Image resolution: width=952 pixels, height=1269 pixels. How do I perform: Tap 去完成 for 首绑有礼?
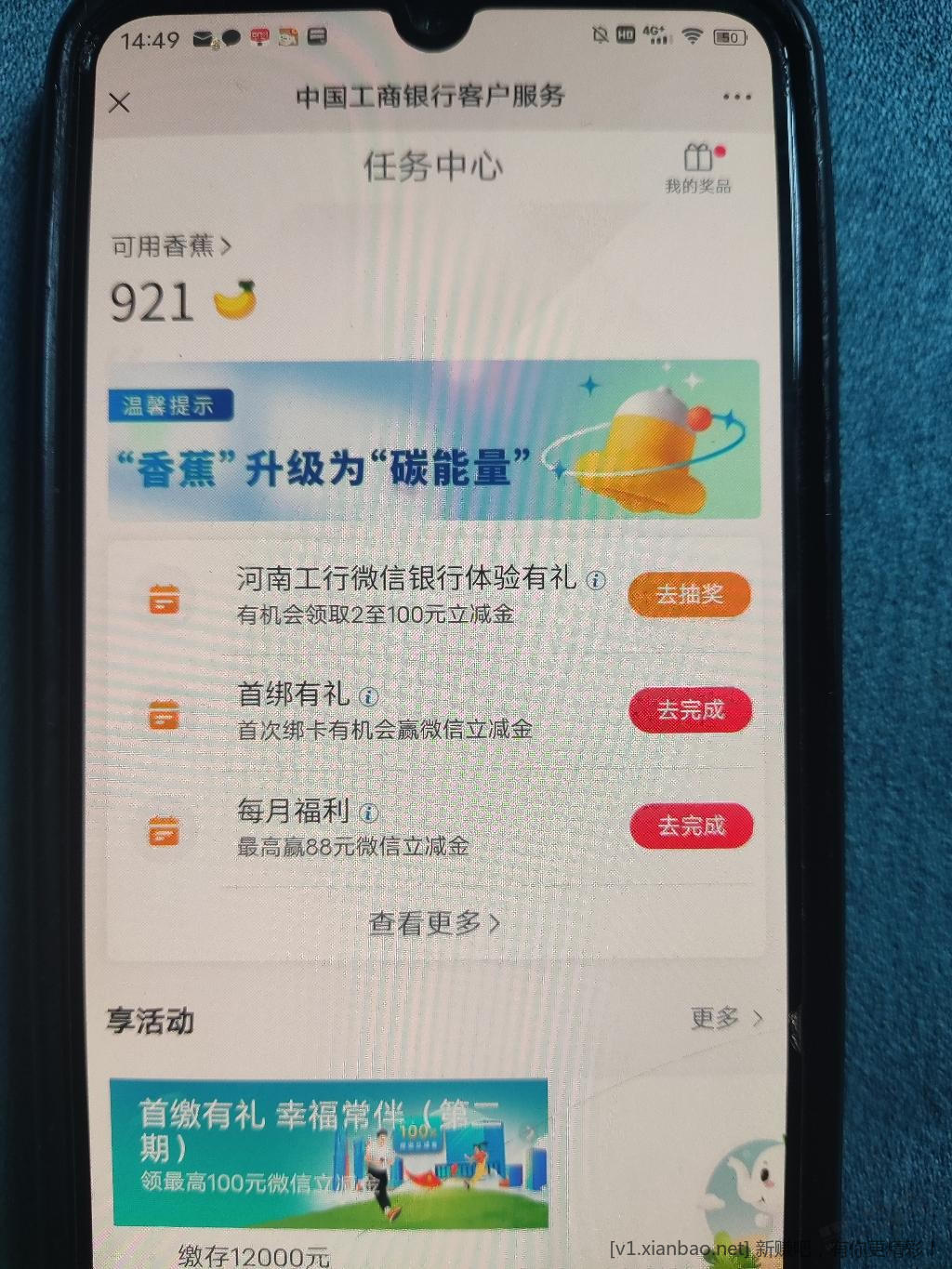tap(690, 710)
